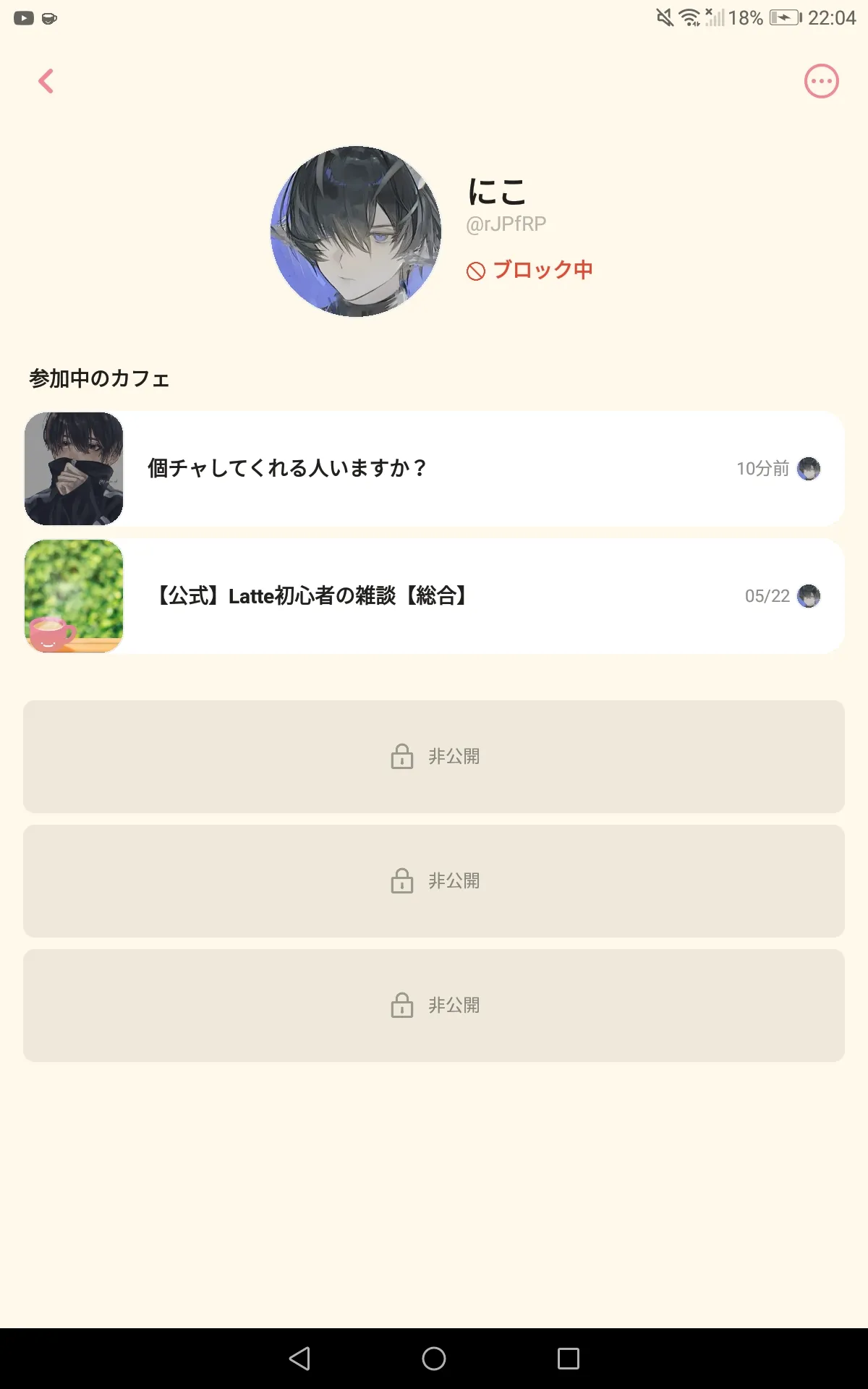Open the 個チャしてくれる人いますか？ cafe
Screen dimensions: 868x1389
(x=434, y=469)
